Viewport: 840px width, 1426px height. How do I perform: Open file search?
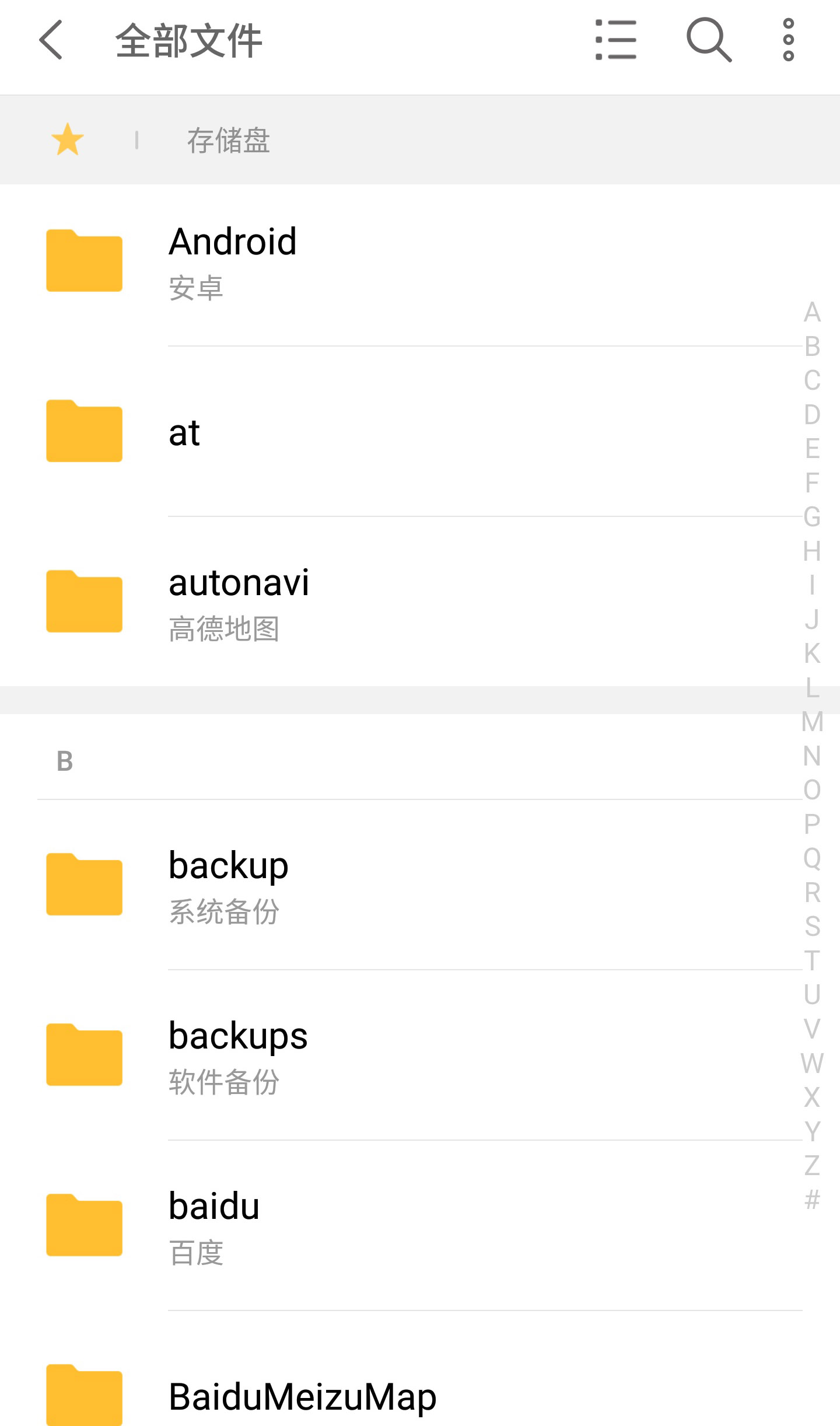pyautogui.click(x=708, y=40)
